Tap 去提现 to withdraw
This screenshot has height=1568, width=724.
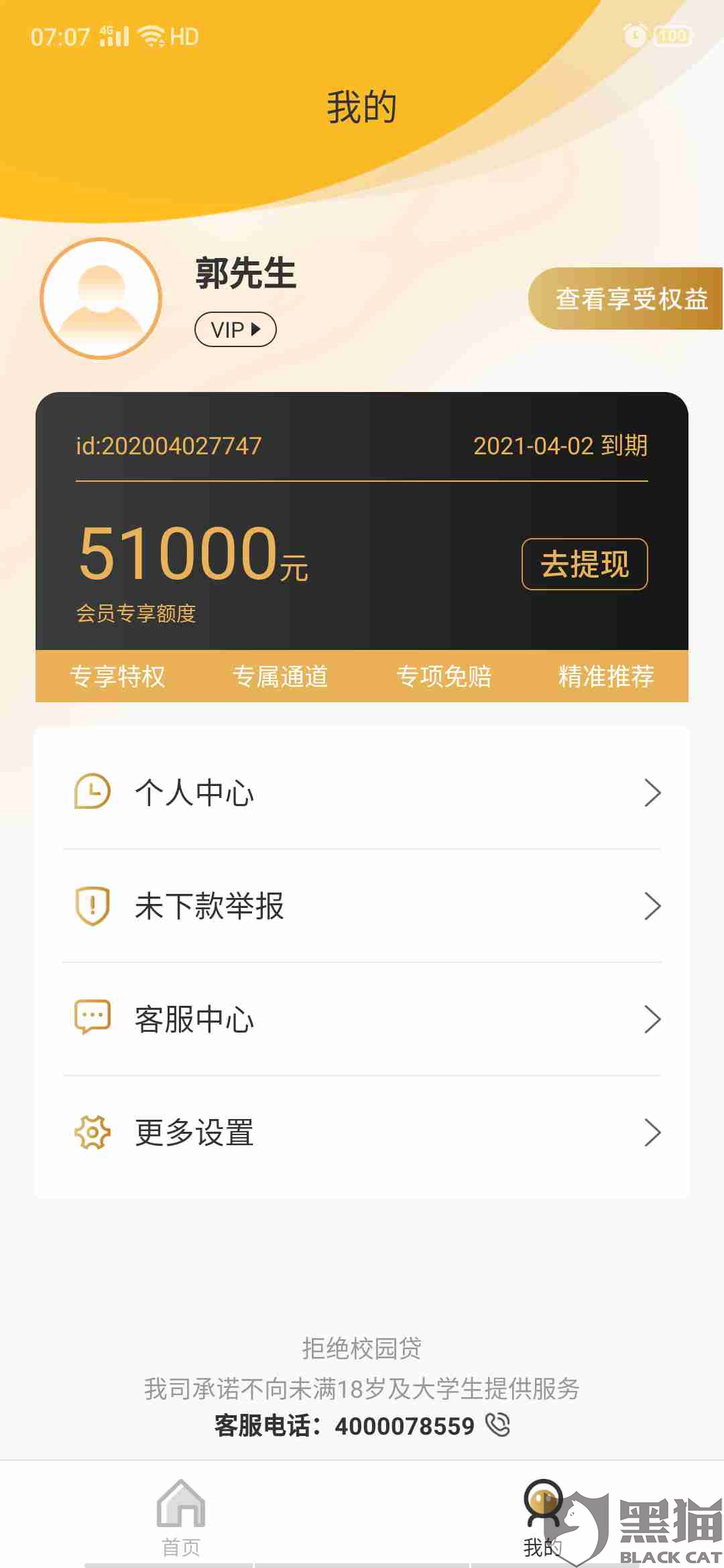(x=585, y=564)
